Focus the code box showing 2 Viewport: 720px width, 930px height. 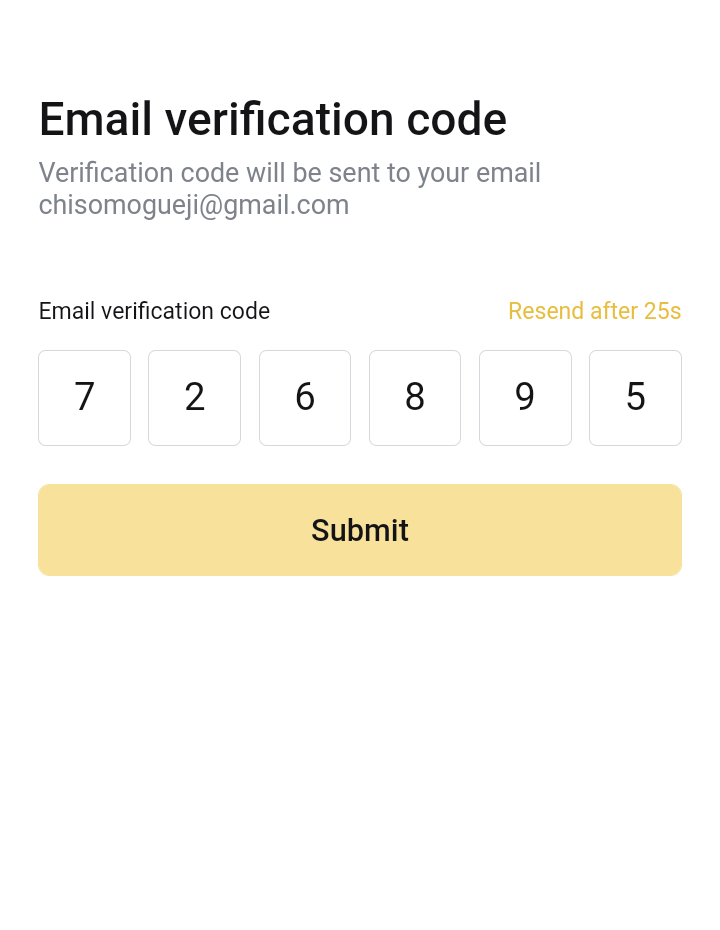(x=194, y=398)
